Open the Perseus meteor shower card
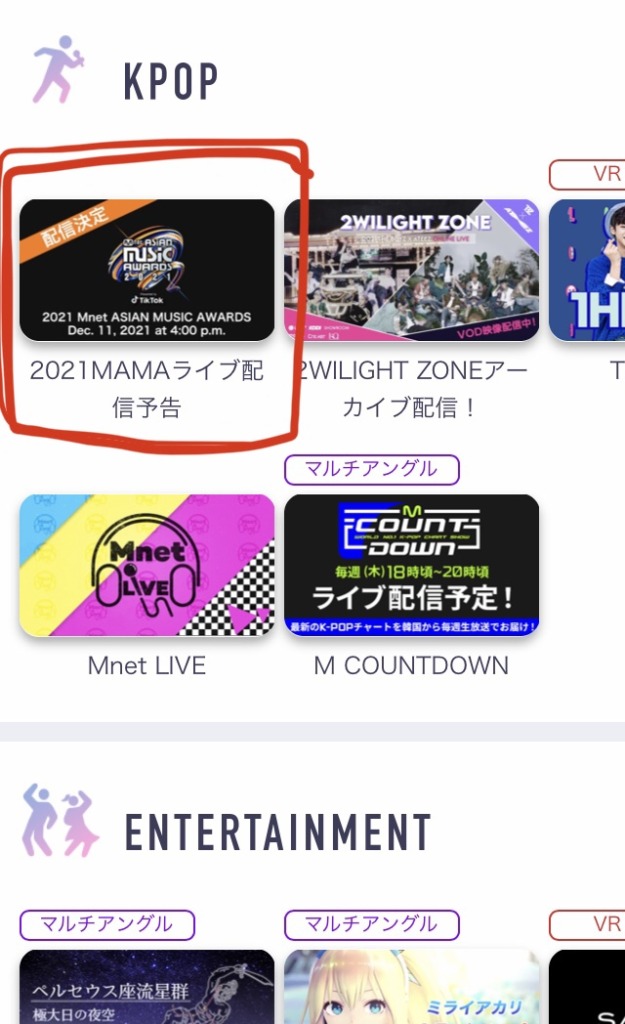The height and width of the screenshot is (1024, 625). [147, 988]
